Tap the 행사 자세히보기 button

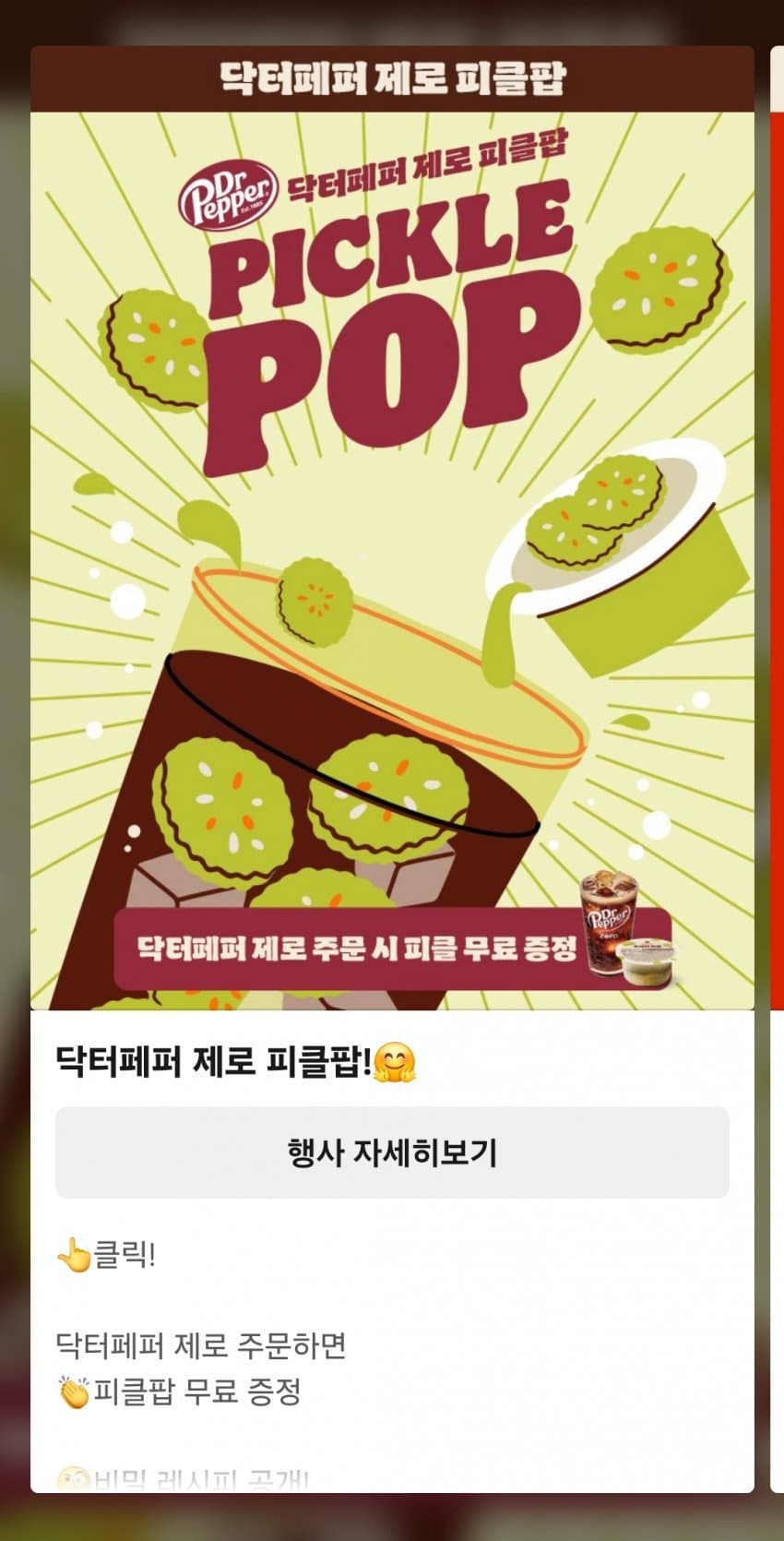click(392, 1153)
